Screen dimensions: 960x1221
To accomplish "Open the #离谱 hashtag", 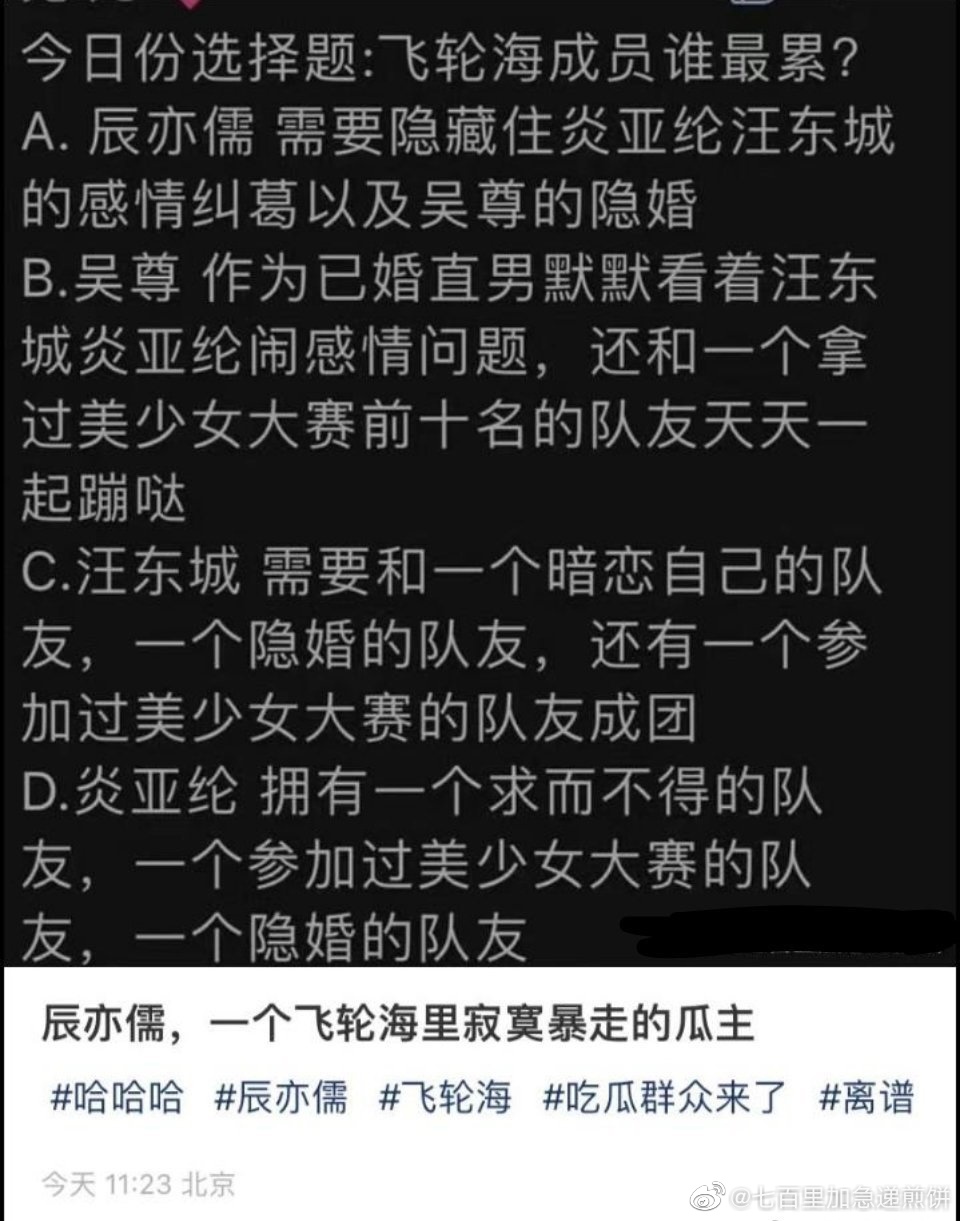I will point(866,1097).
